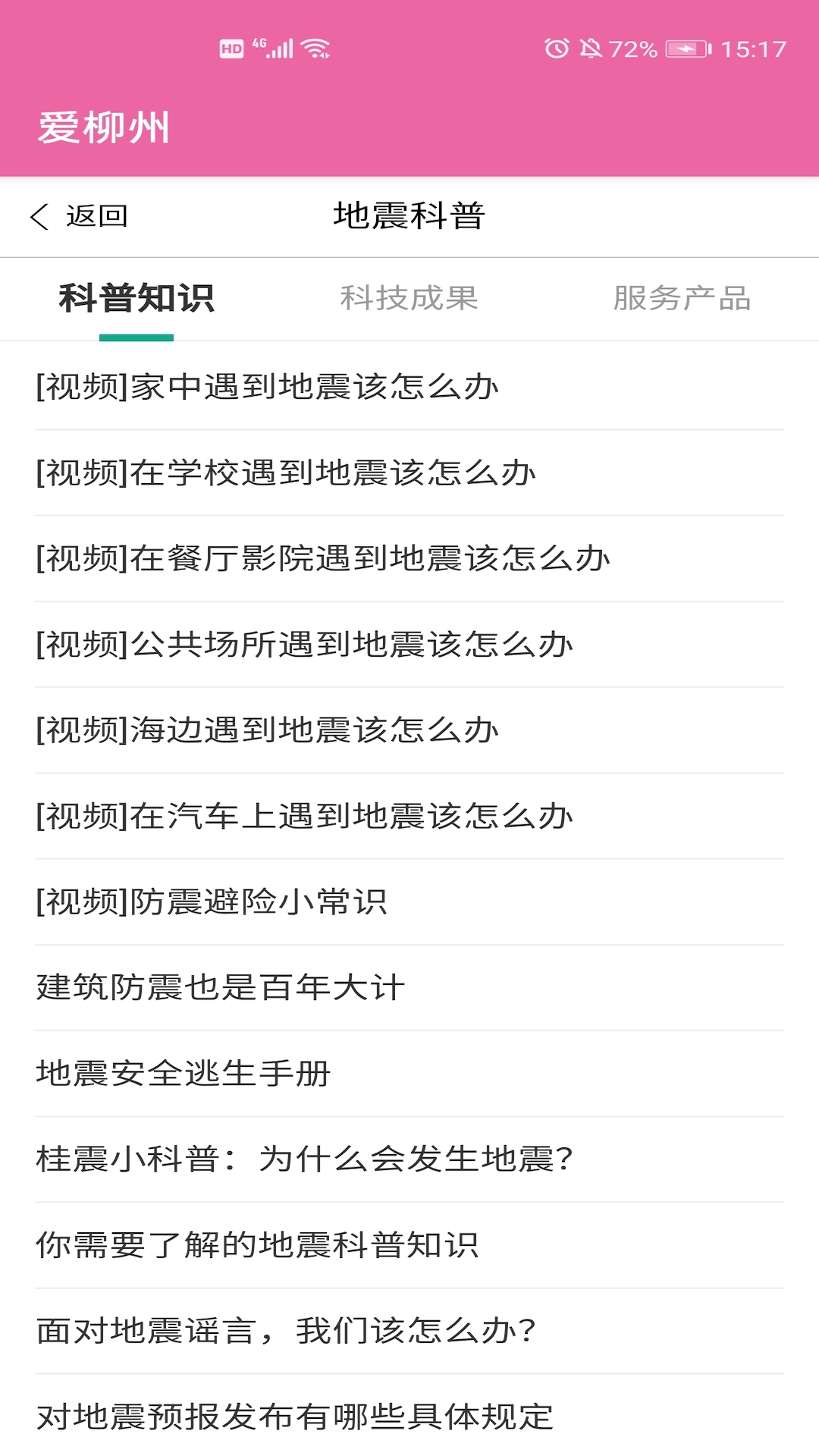
Task: Open video 家中遇到地震该怎么办
Action: coord(267,387)
